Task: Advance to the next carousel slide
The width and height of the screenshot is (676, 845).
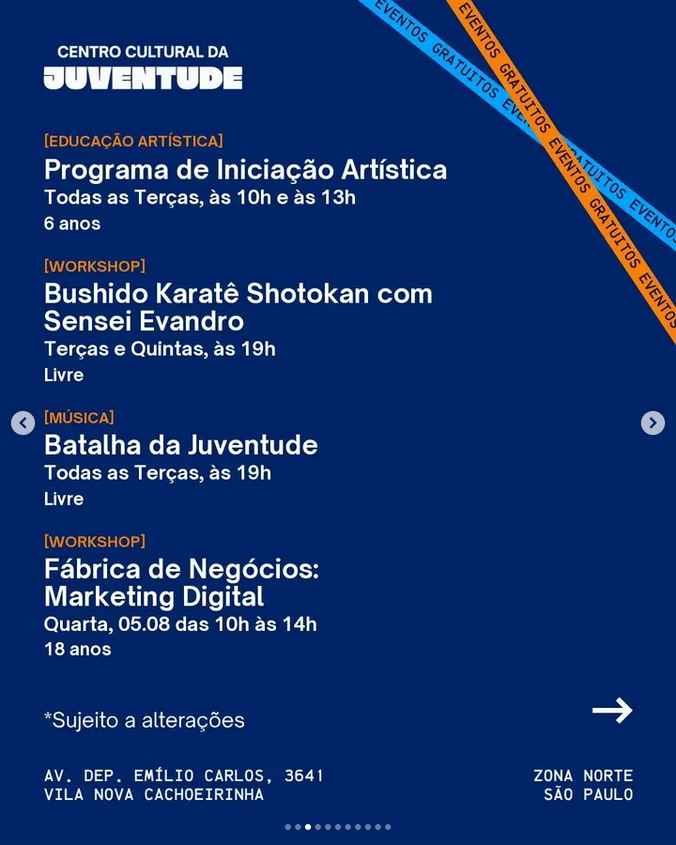Action: pyautogui.click(x=652, y=423)
